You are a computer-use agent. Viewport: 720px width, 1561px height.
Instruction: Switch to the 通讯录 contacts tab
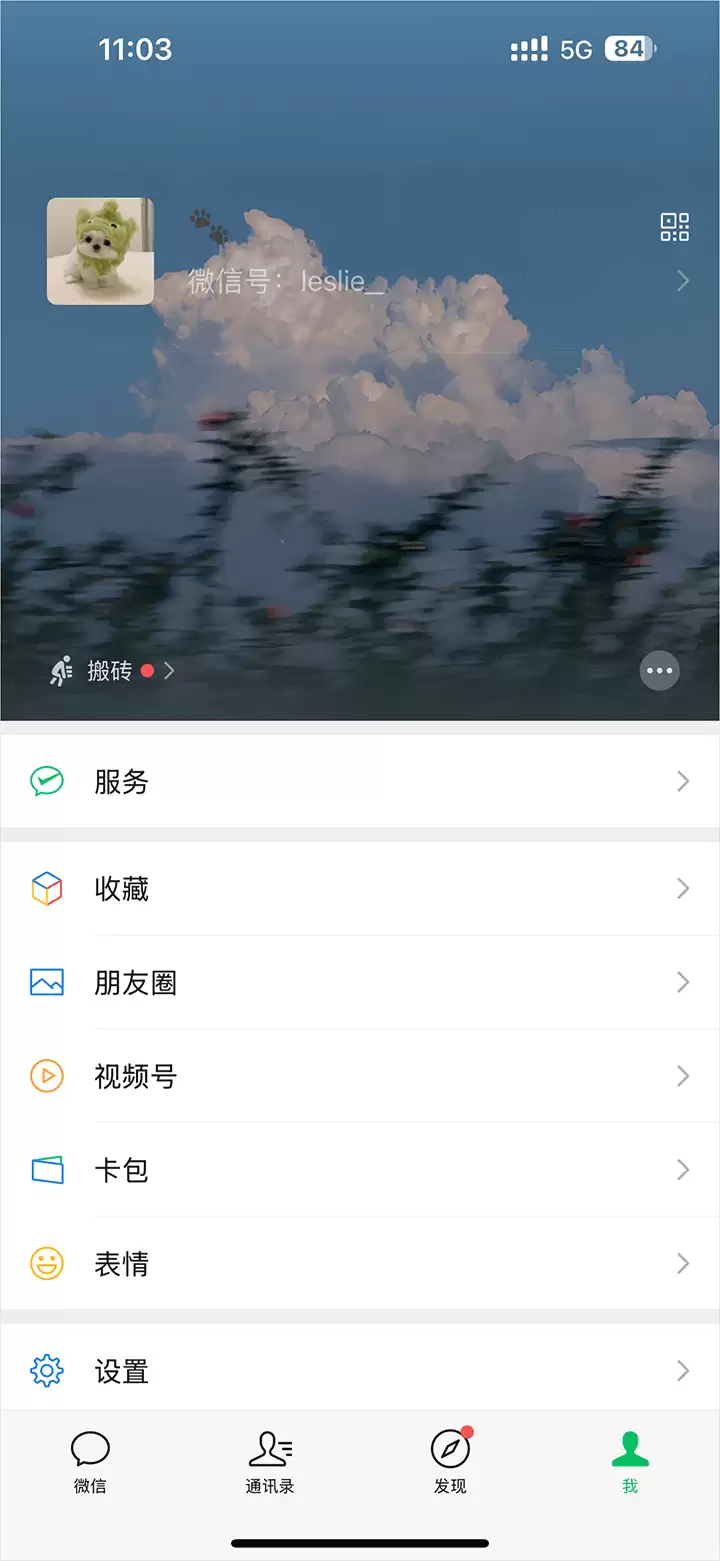click(x=270, y=1461)
